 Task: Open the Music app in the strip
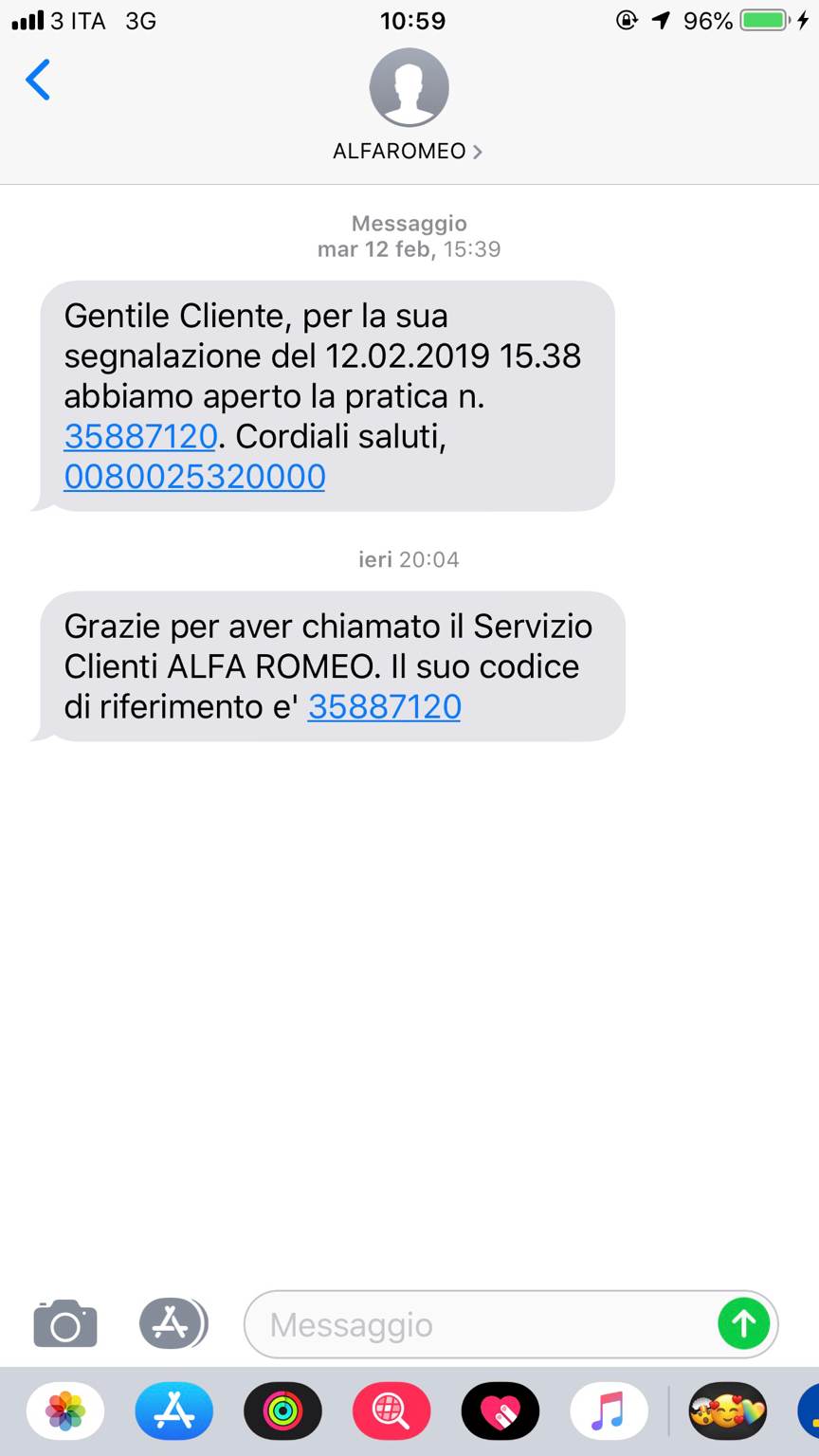pyautogui.click(x=609, y=1412)
